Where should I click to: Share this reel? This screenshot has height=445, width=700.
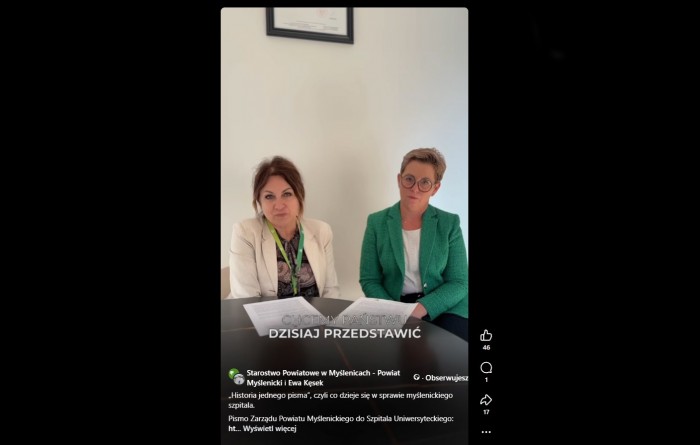486,400
